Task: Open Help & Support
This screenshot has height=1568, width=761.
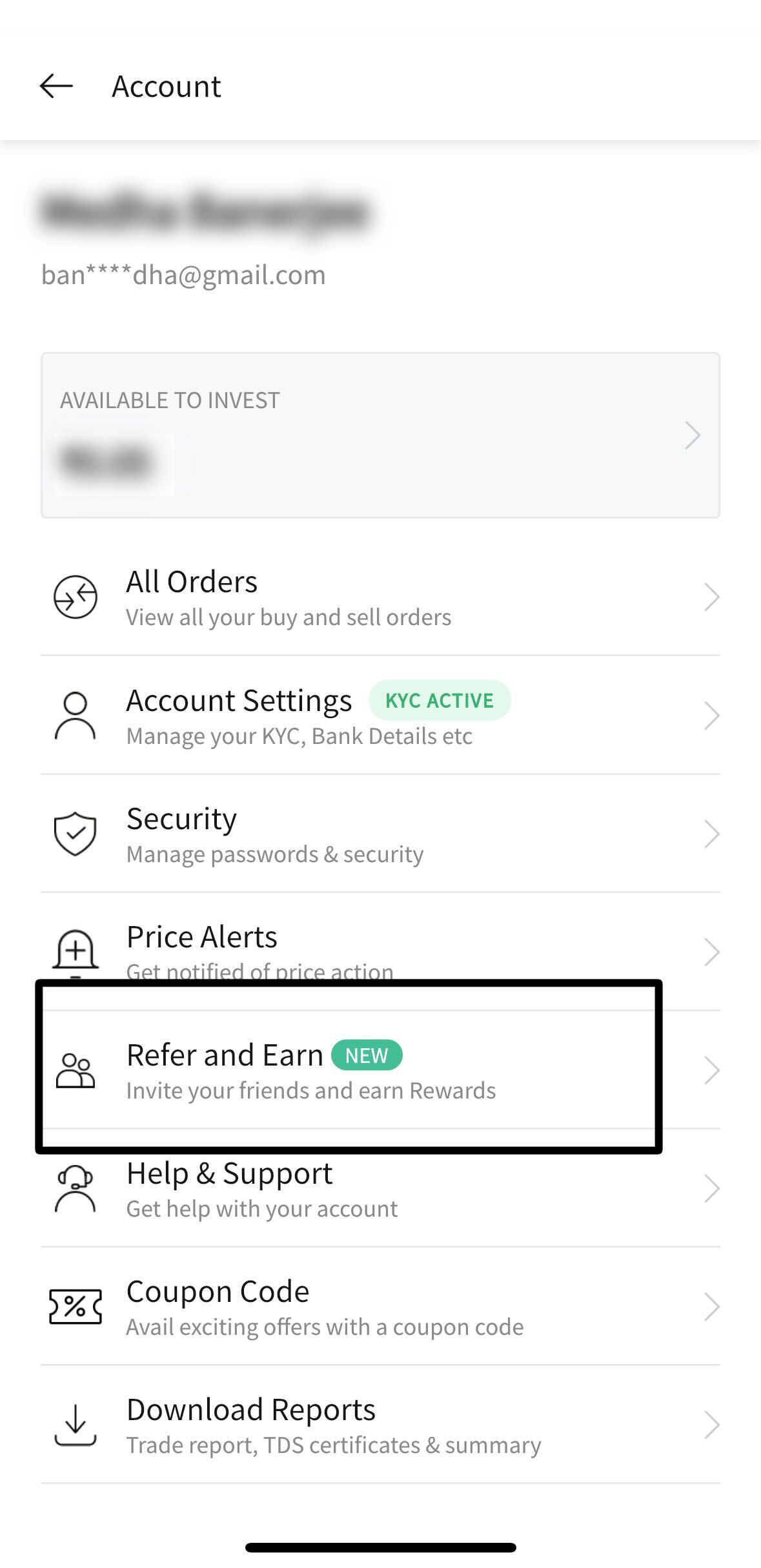Action: [x=380, y=1190]
